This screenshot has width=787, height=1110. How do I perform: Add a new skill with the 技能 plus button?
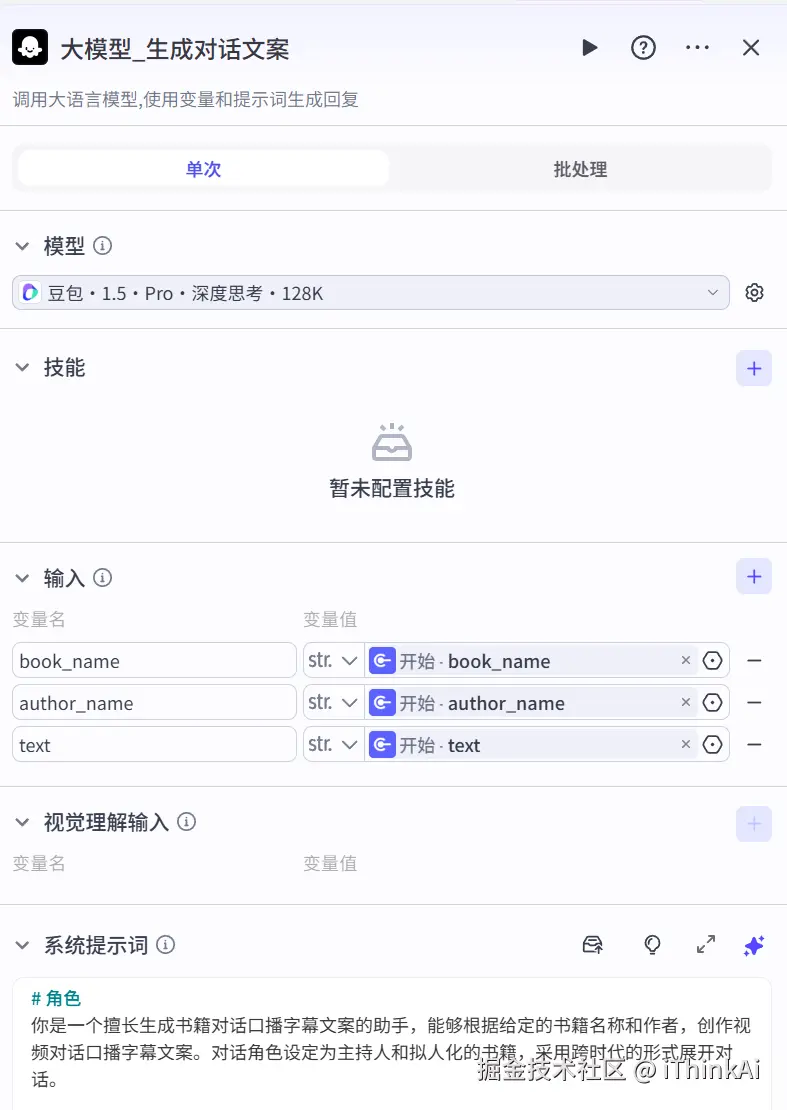[x=754, y=368]
